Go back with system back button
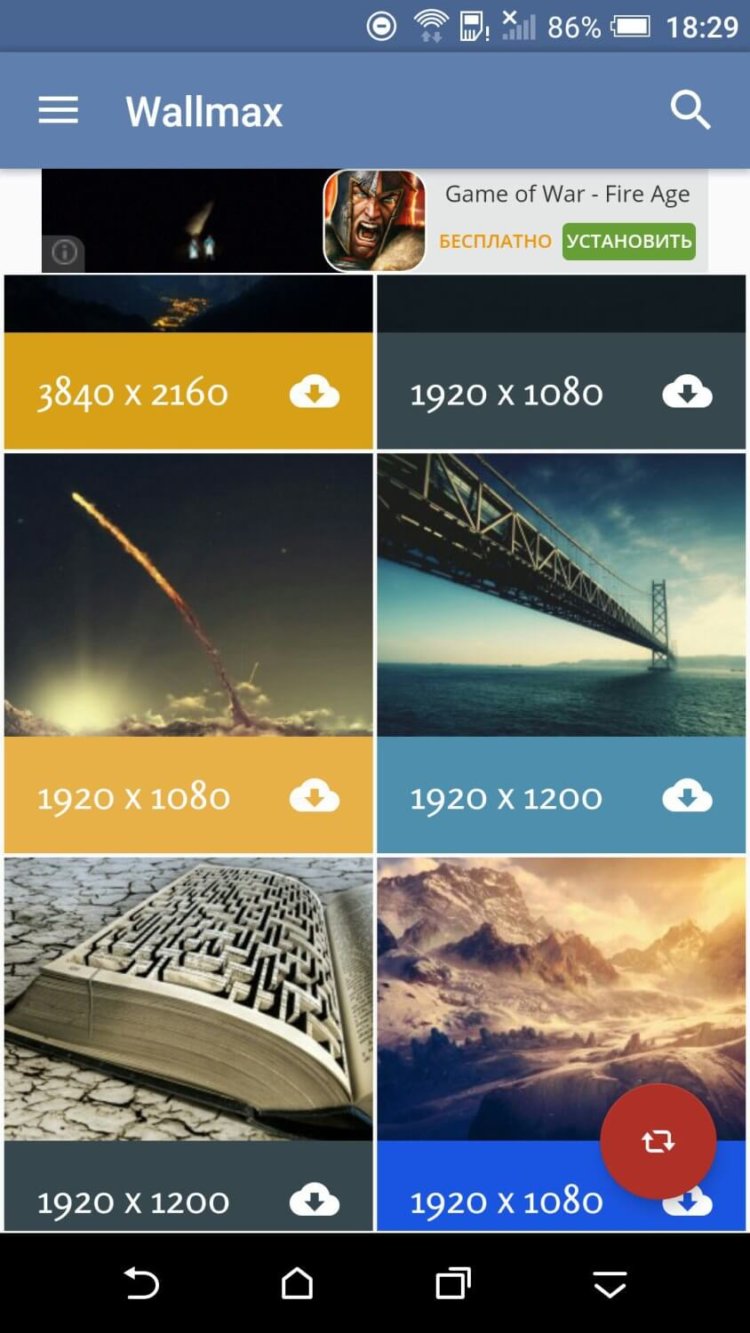The height and width of the screenshot is (1333, 750). click(x=141, y=1283)
